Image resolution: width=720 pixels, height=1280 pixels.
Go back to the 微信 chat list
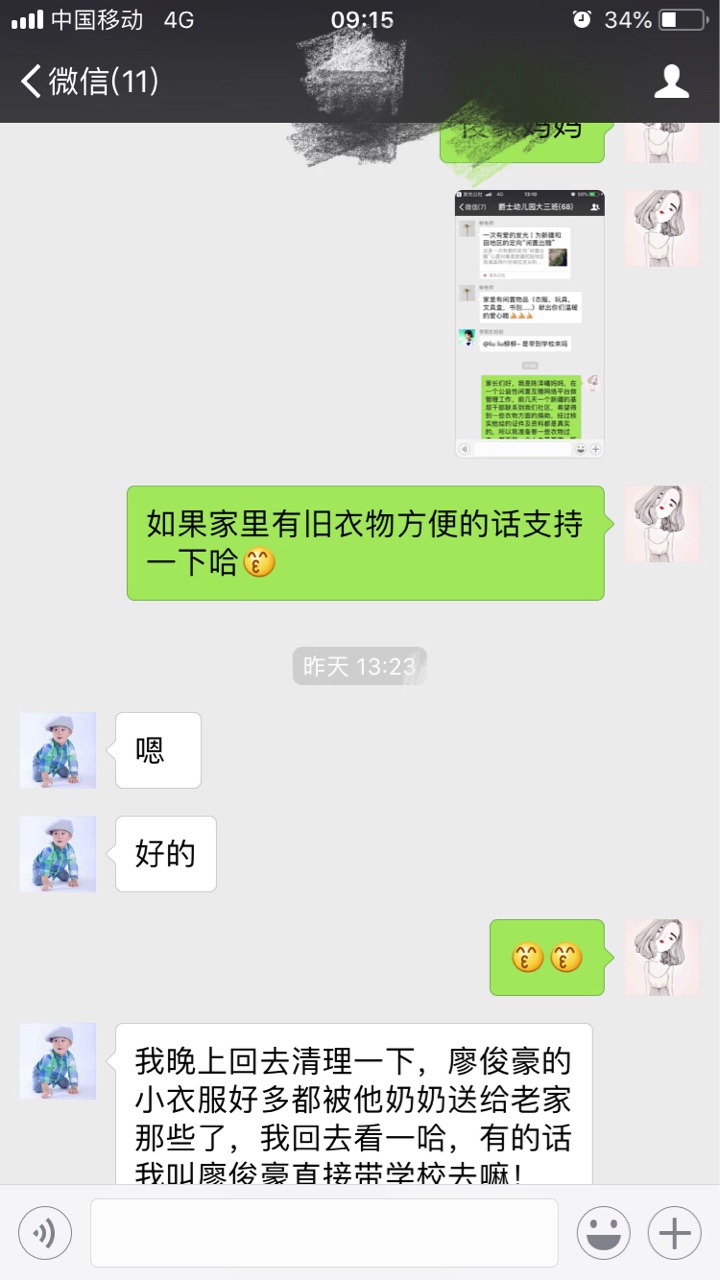[x=89, y=81]
